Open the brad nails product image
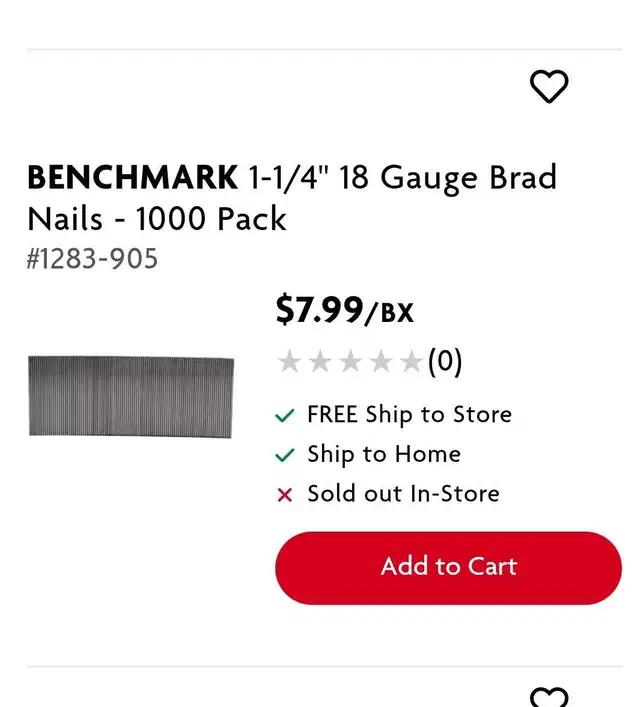The image size is (640, 707). pos(131,396)
